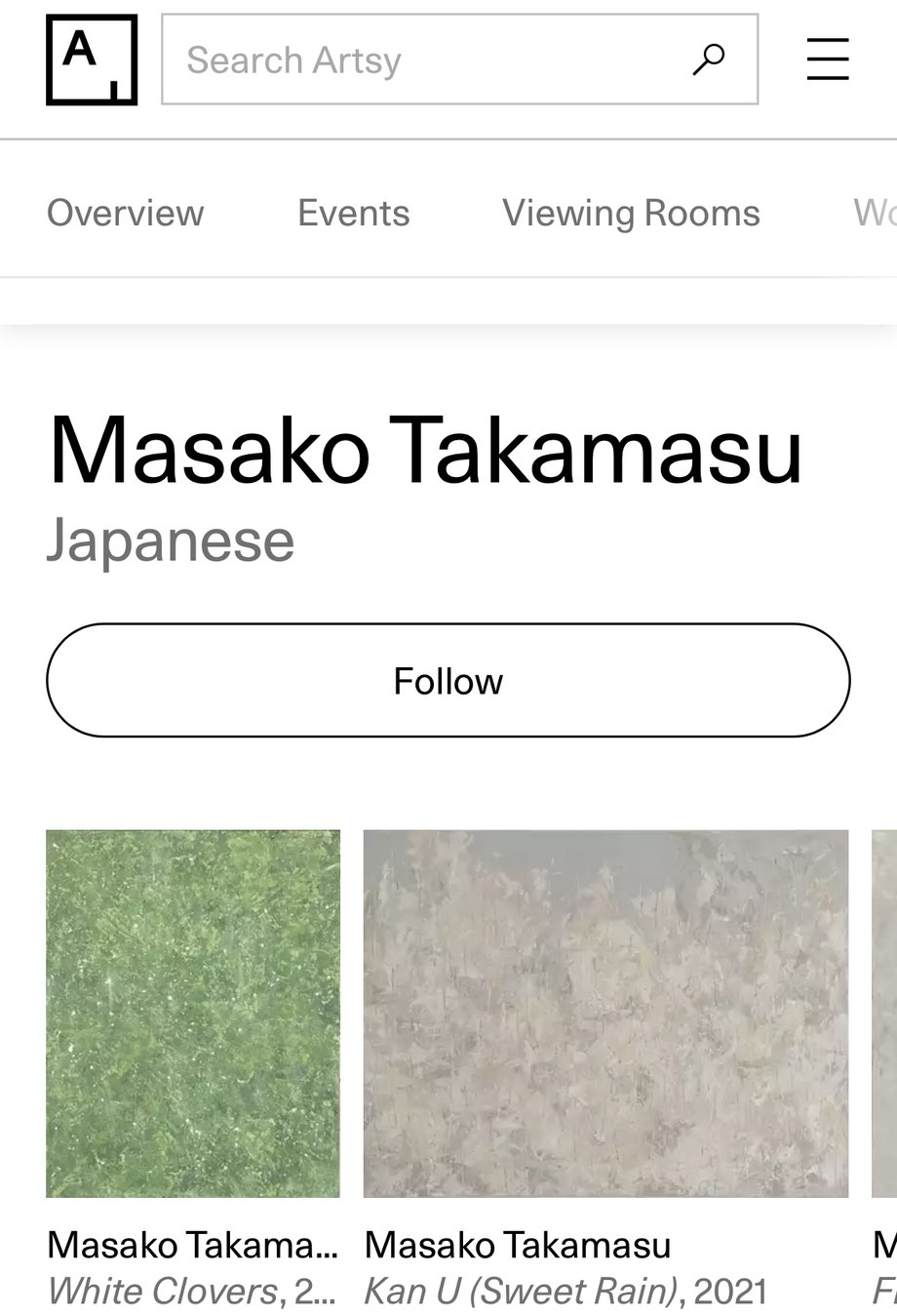Image resolution: width=897 pixels, height=1316 pixels.
Task: Open the White Clovers artwork
Action: pyautogui.click(x=193, y=1013)
